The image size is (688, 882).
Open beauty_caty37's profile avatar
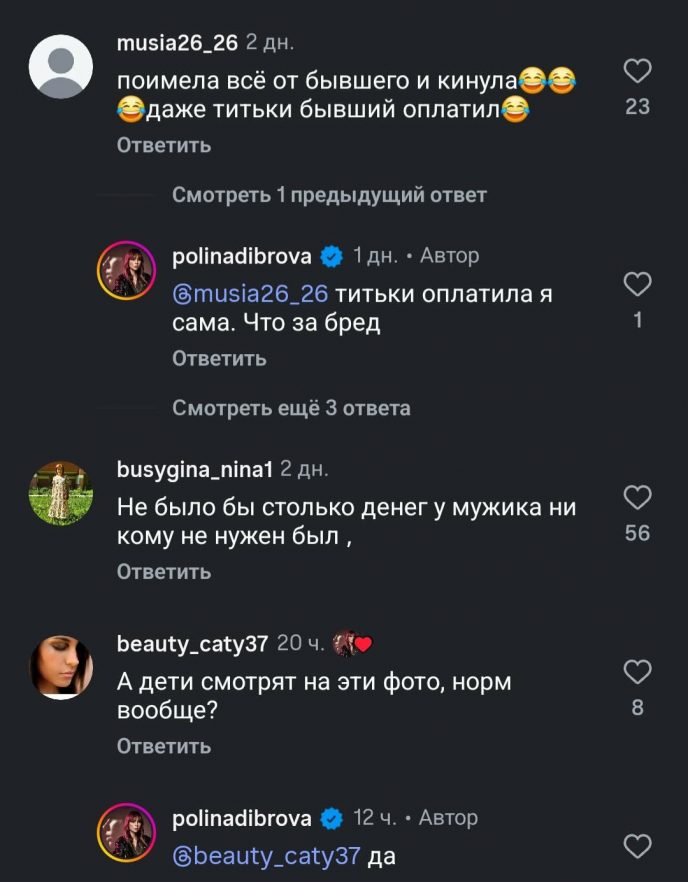61,667
